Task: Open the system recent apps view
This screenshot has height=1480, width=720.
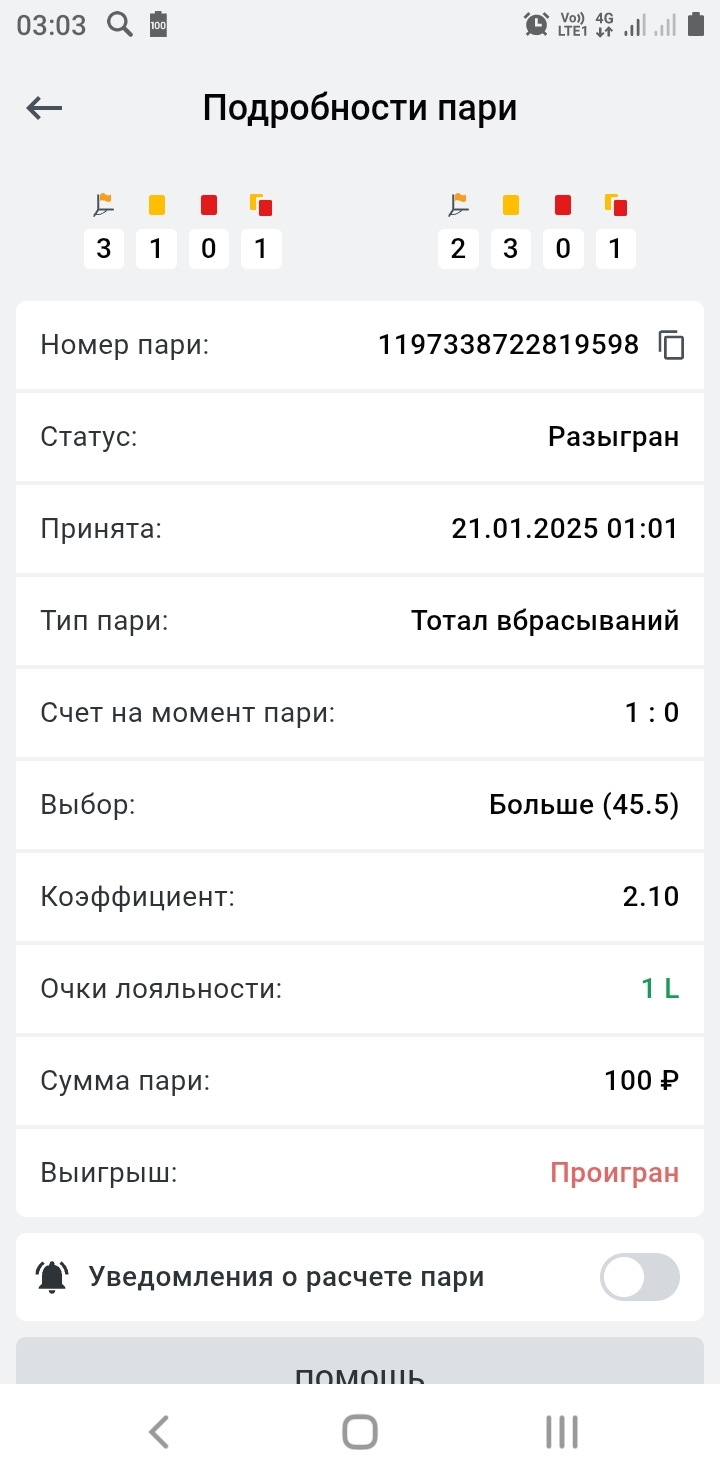Action: click(562, 1432)
